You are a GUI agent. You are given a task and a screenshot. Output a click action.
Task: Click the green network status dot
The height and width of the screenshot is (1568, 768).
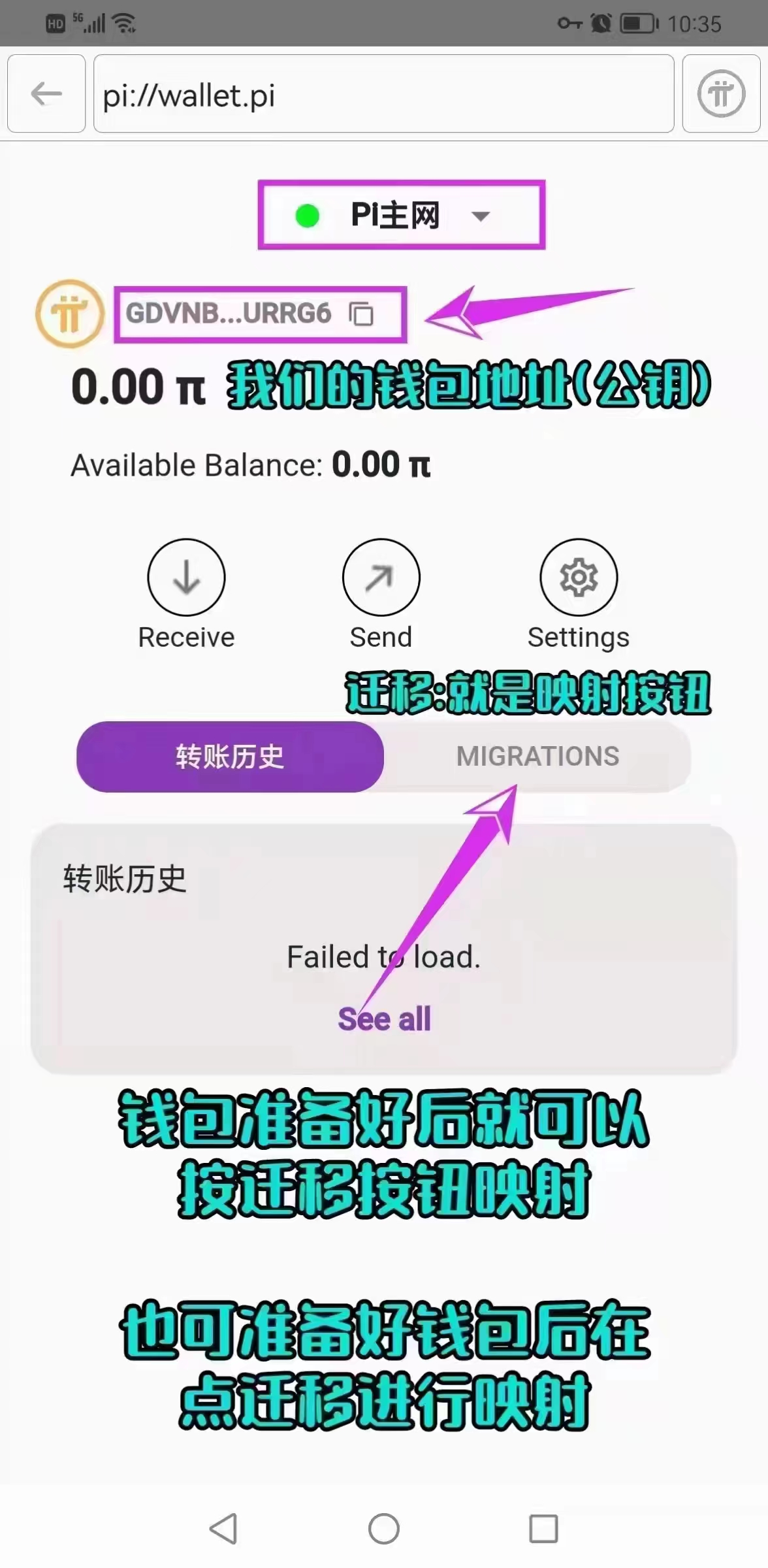tap(307, 215)
